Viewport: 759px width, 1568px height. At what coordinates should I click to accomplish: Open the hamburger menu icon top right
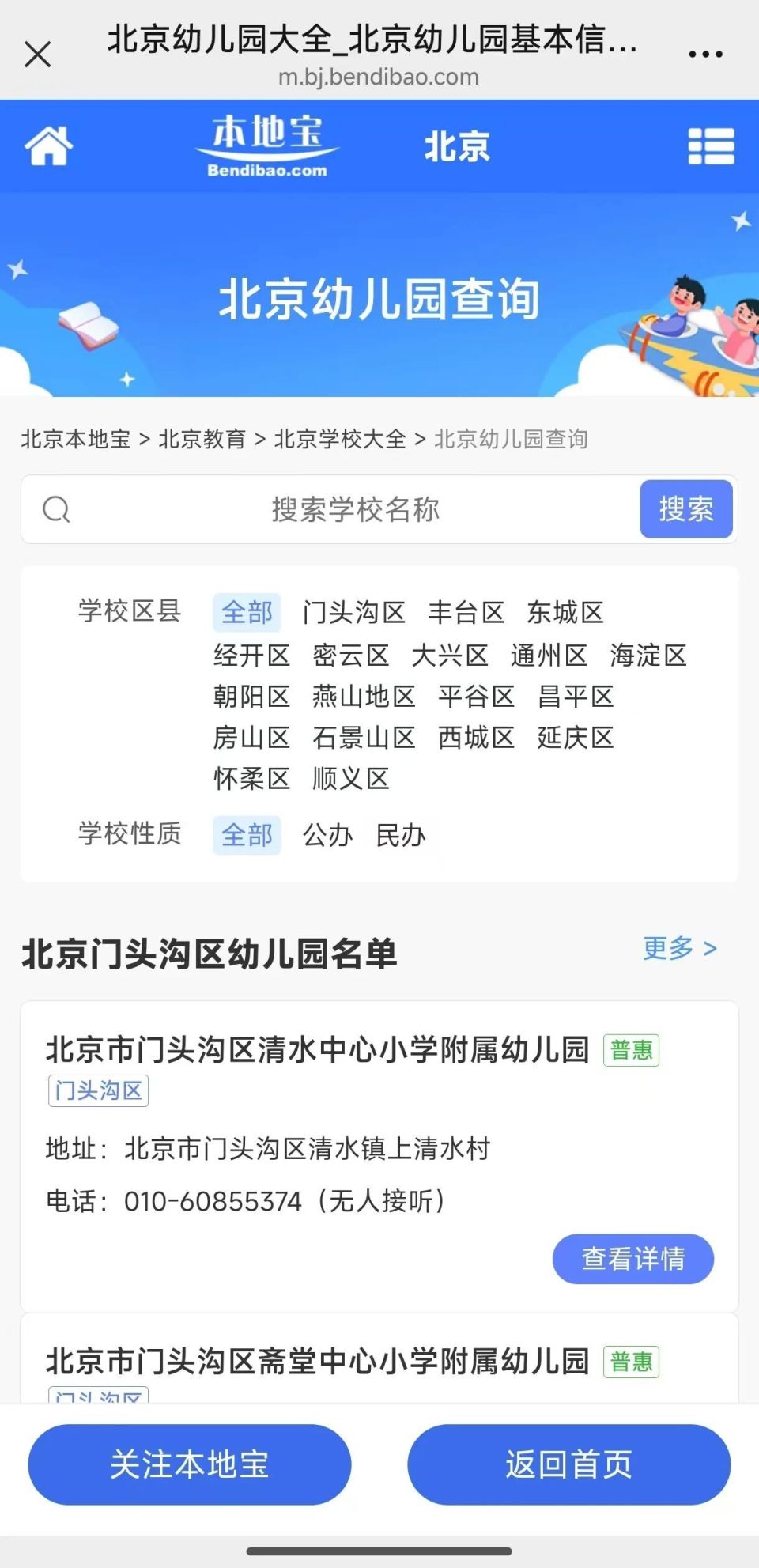[711, 145]
